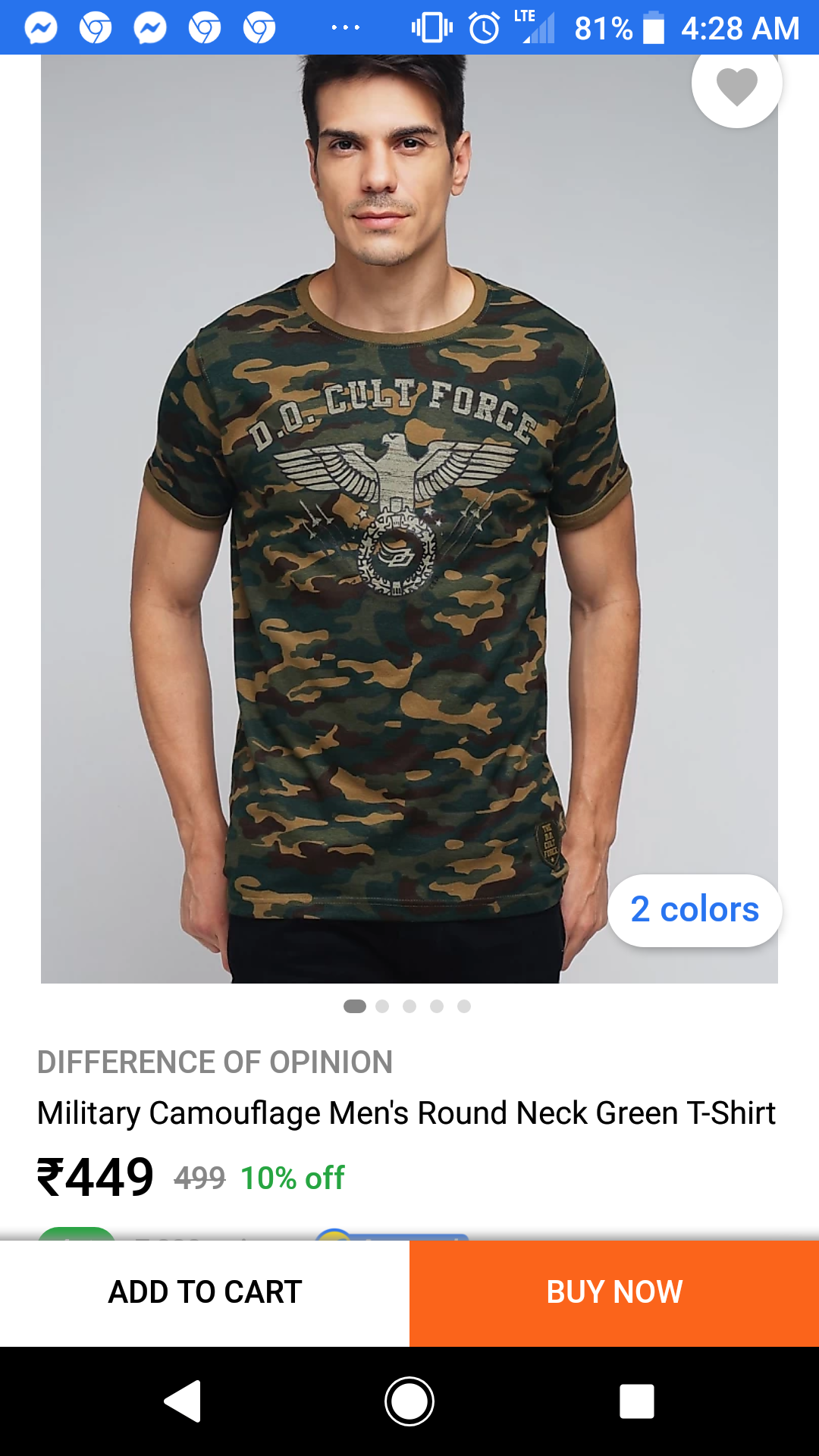
Task: Go back using system back button
Action: tap(183, 1401)
